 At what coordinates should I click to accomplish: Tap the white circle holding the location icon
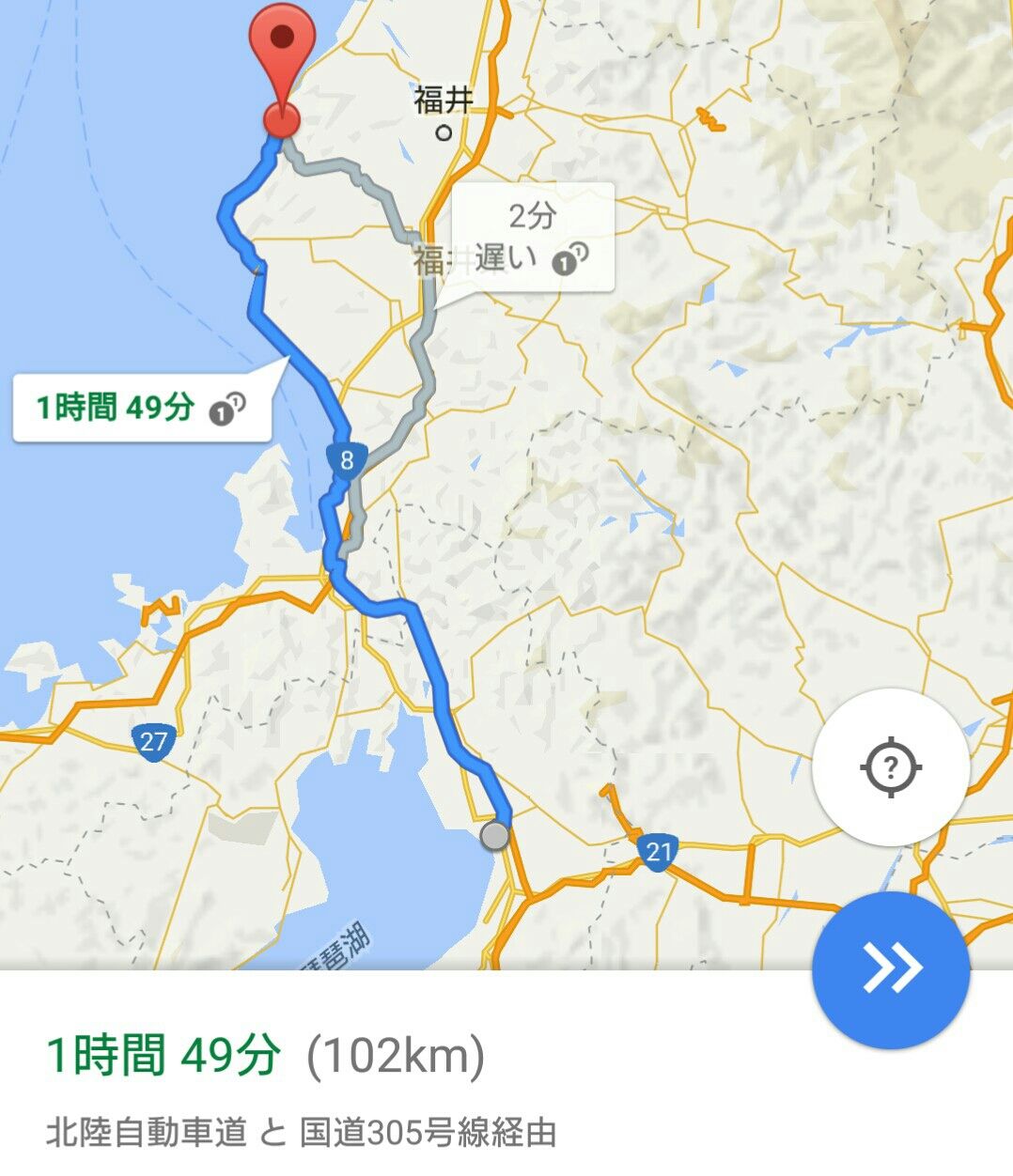coord(887,770)
